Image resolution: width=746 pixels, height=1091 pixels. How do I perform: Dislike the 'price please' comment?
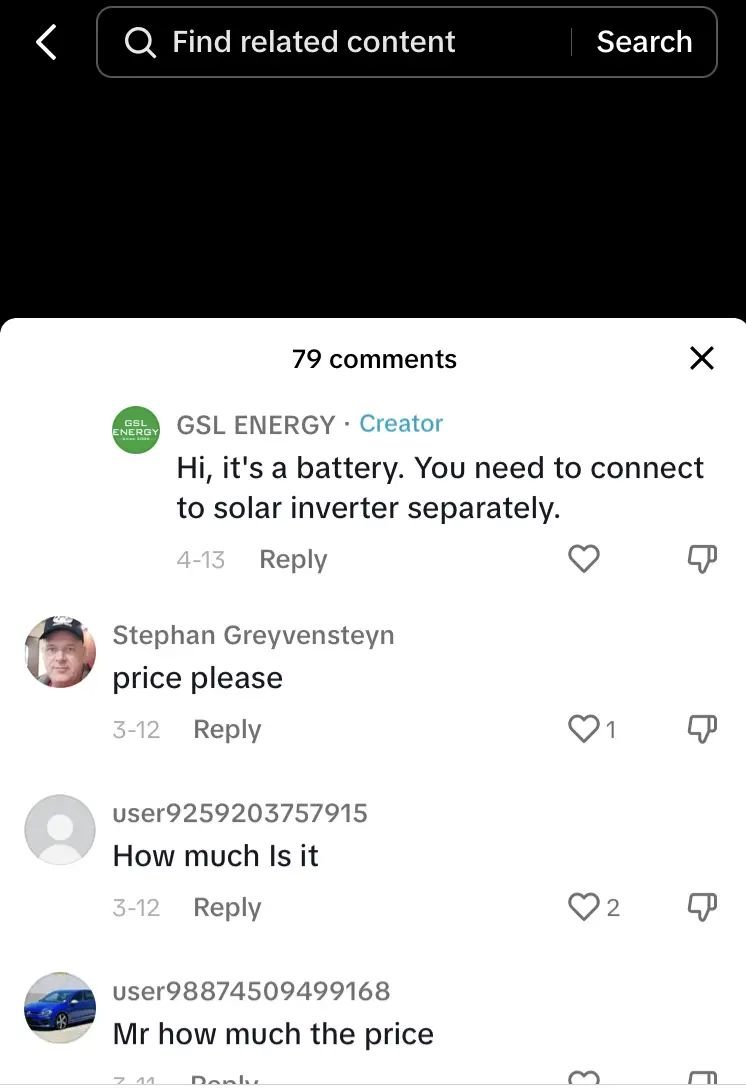point(703,729)
